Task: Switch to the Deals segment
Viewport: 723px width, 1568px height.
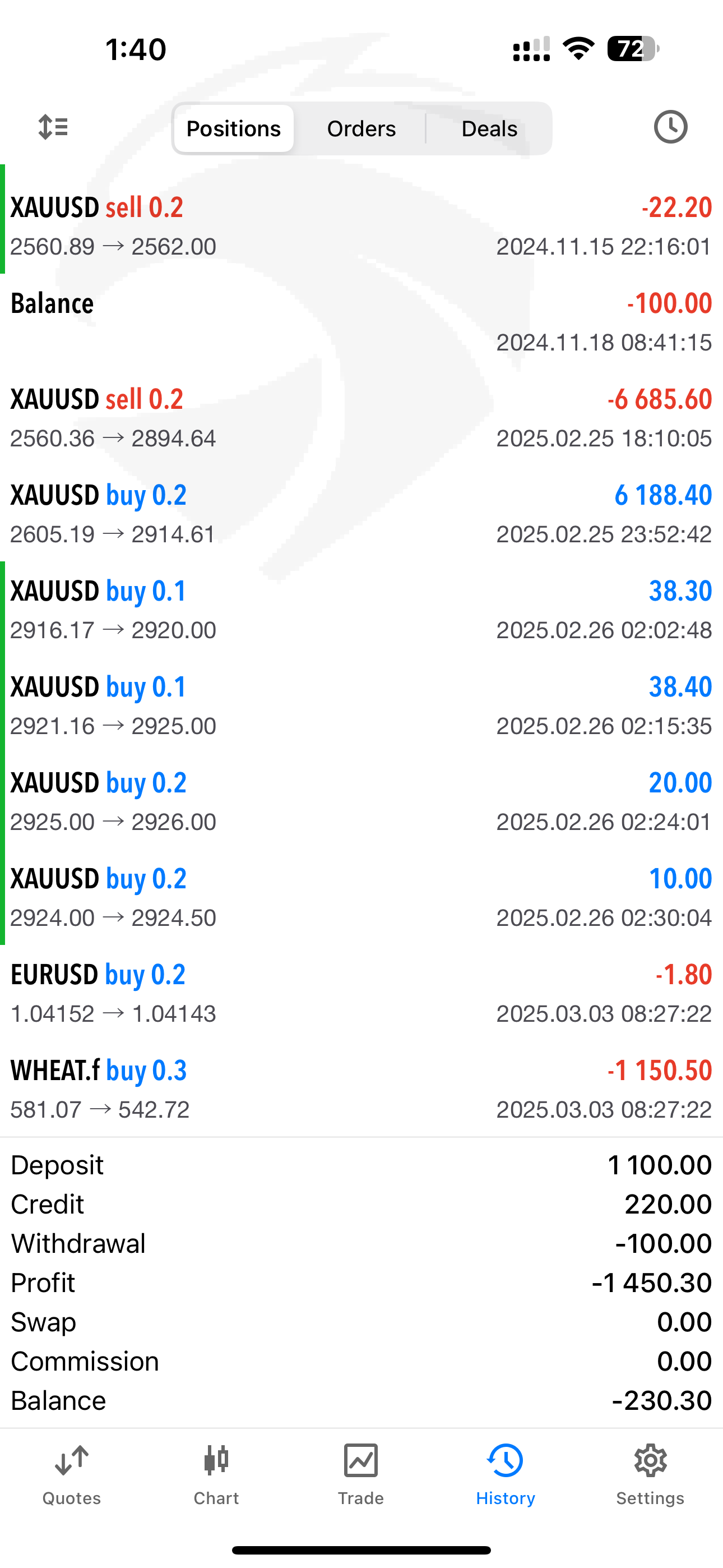Action: (x=489, y=128)
